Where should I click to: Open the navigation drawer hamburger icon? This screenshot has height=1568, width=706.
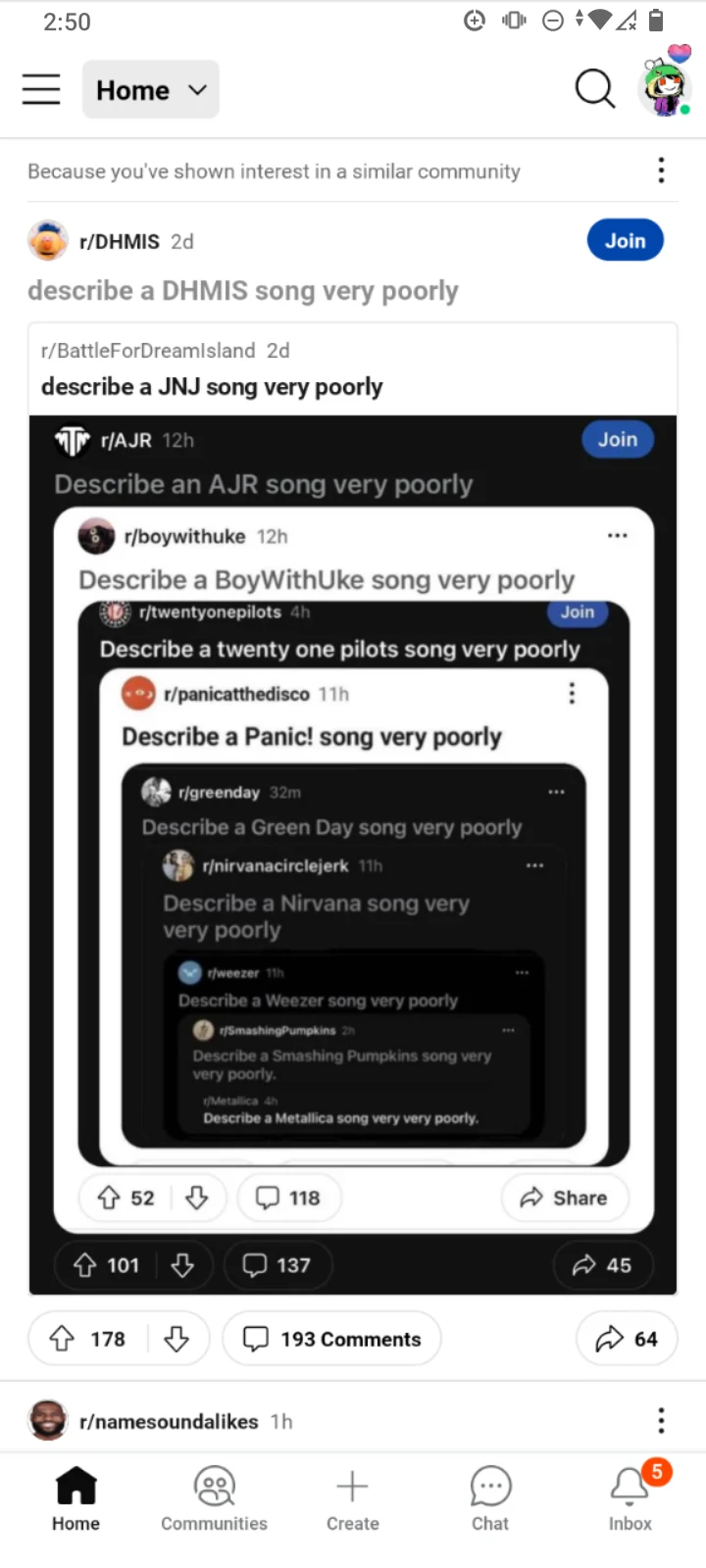[41, 88]
